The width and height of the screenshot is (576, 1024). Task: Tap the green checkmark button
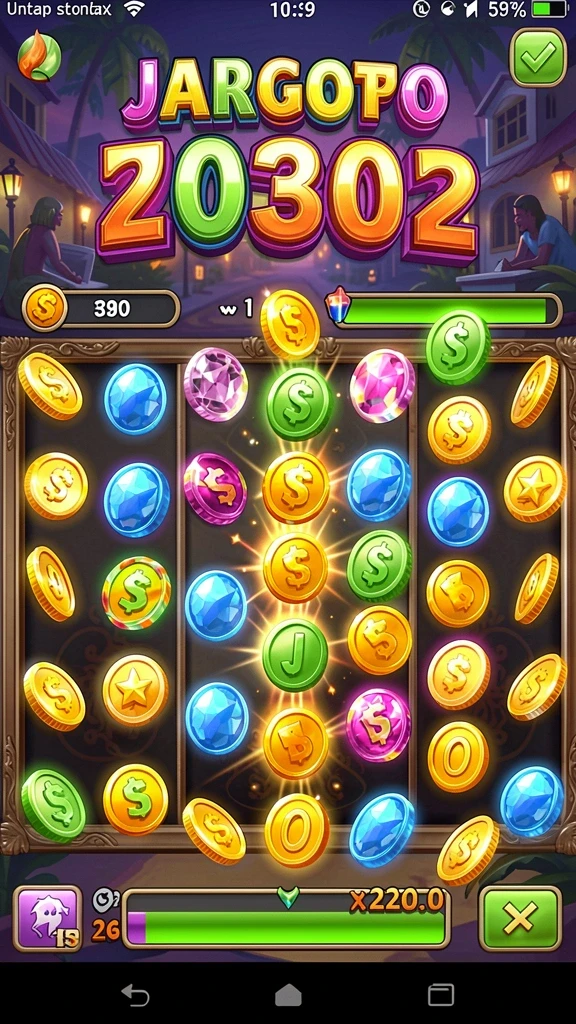pyautogui.click(x=537, y=57)
